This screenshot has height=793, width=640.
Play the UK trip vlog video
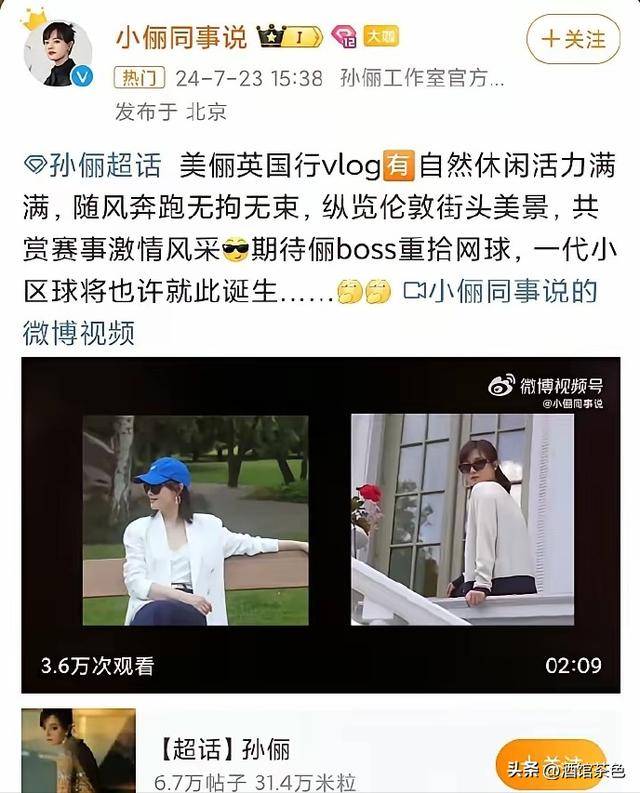320,525
